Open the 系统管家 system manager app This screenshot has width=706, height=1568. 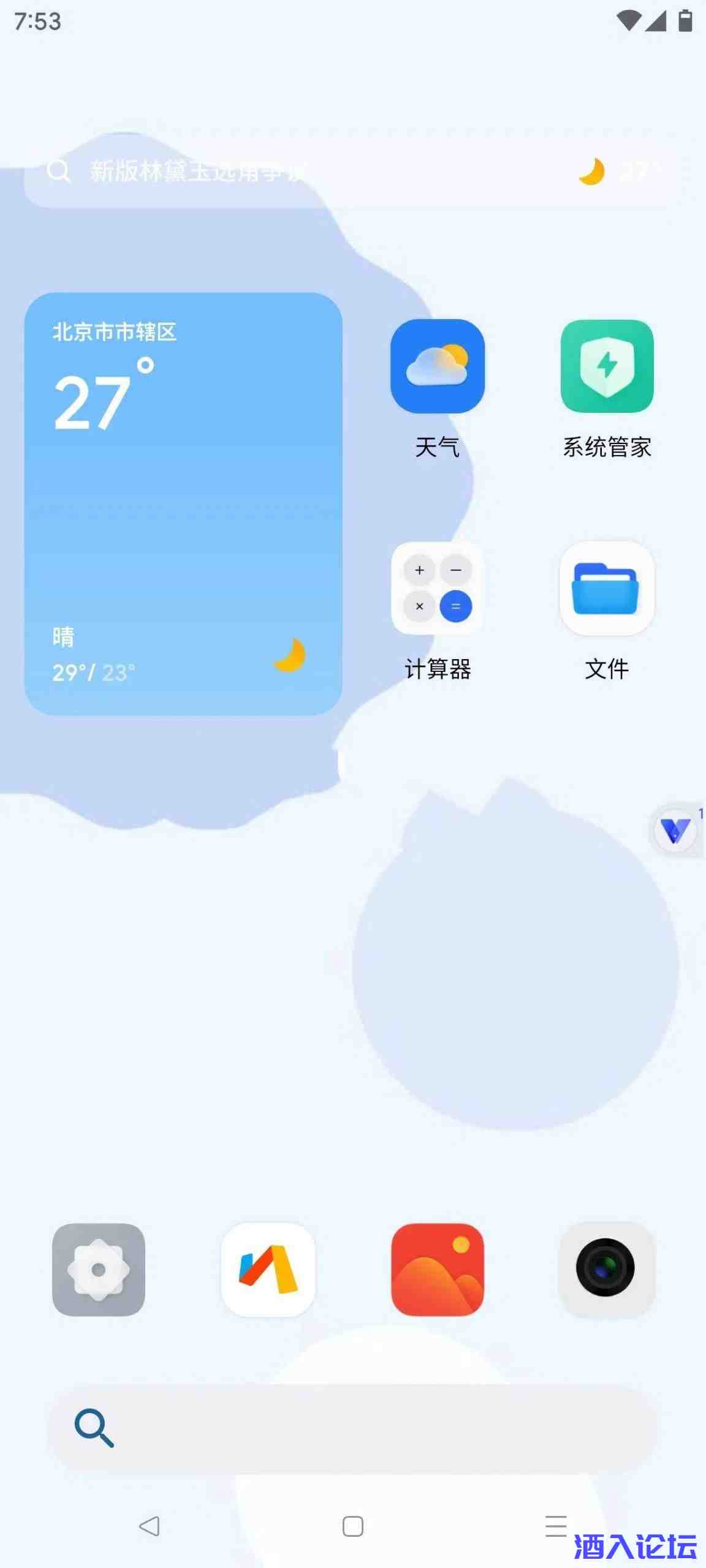pos(607,367)
